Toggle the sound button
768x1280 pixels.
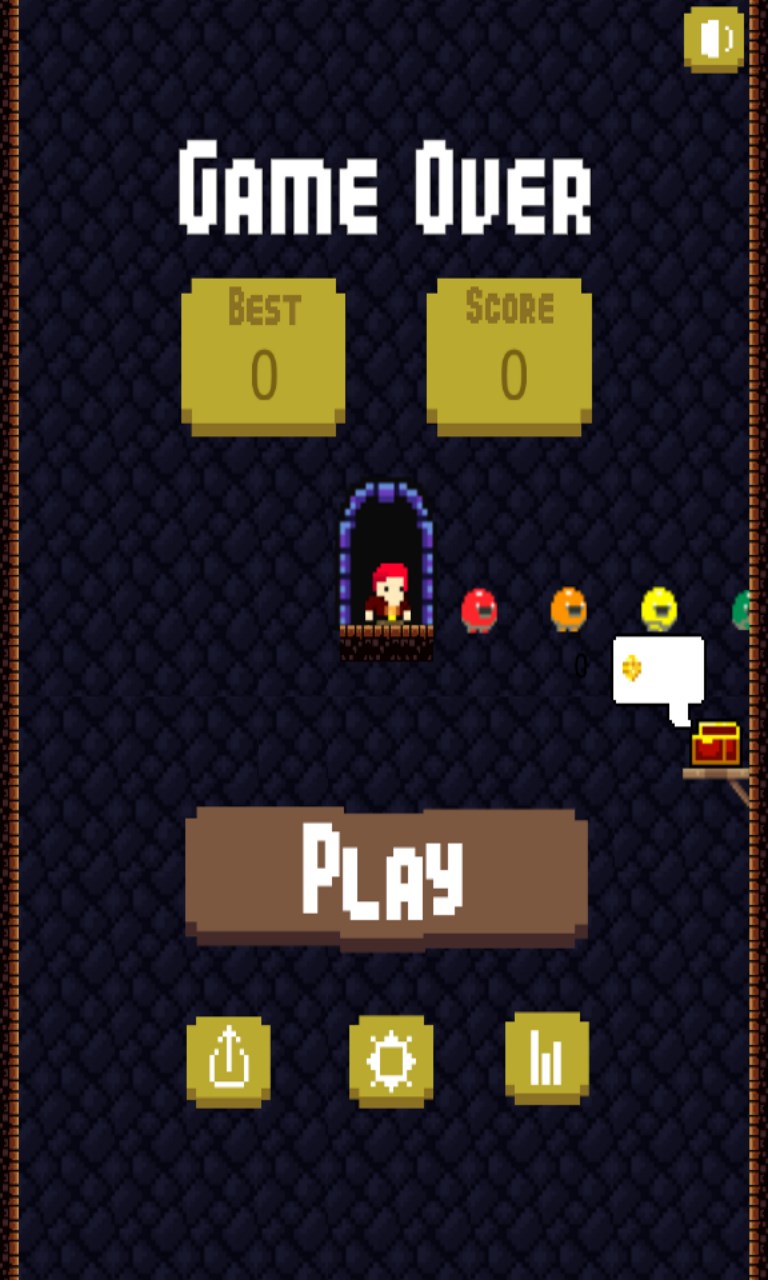coord(714,39)
